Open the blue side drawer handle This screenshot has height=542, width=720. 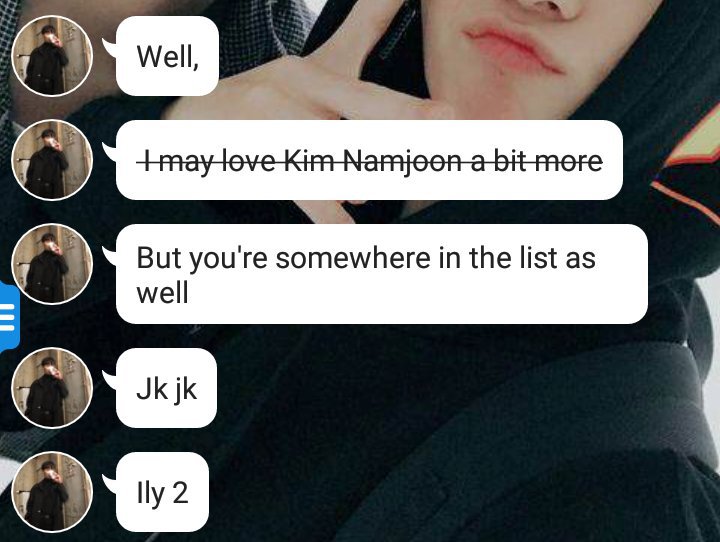click(8, 317)
